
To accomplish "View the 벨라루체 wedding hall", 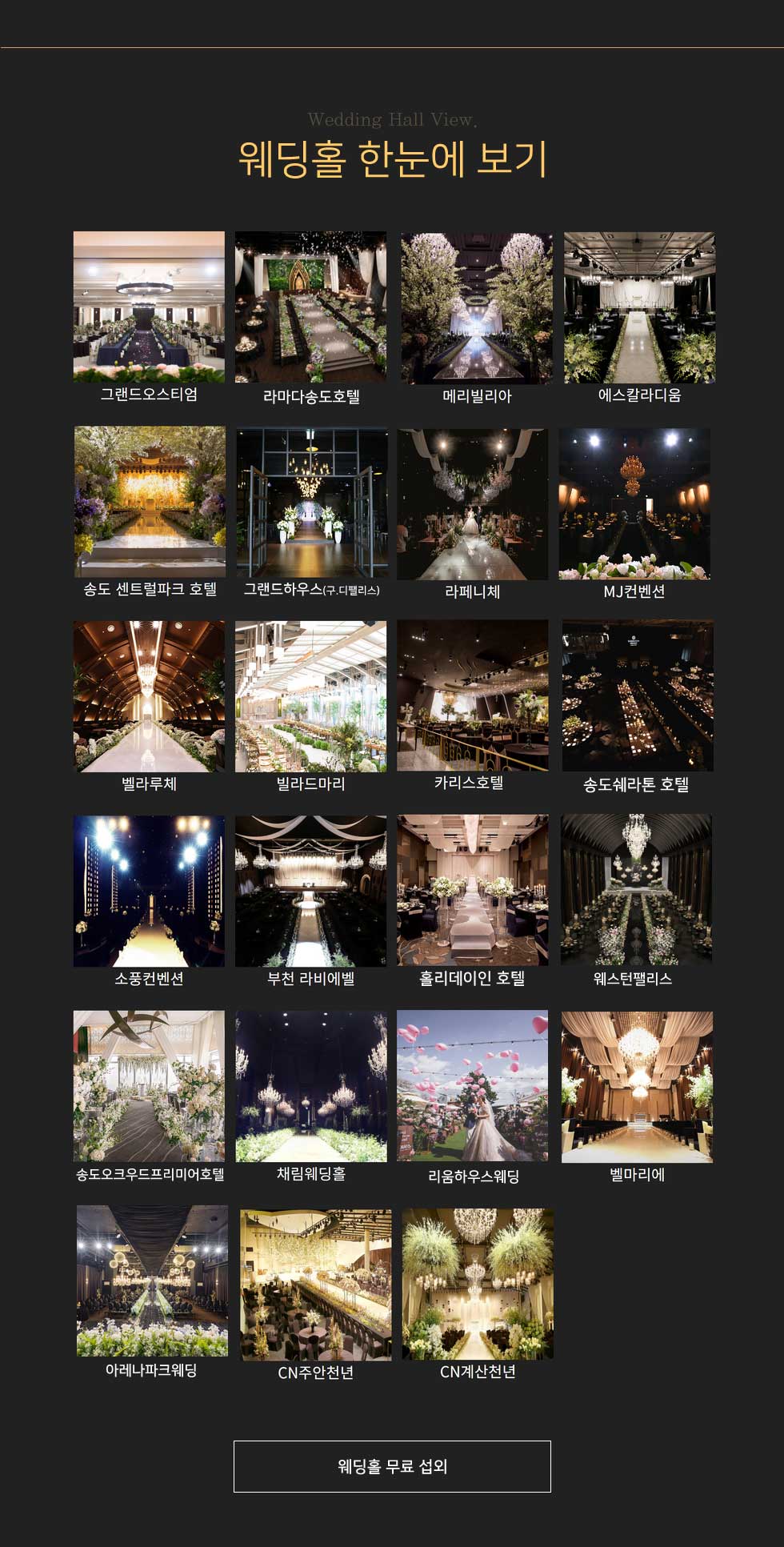I will click(x=149, y=696).
